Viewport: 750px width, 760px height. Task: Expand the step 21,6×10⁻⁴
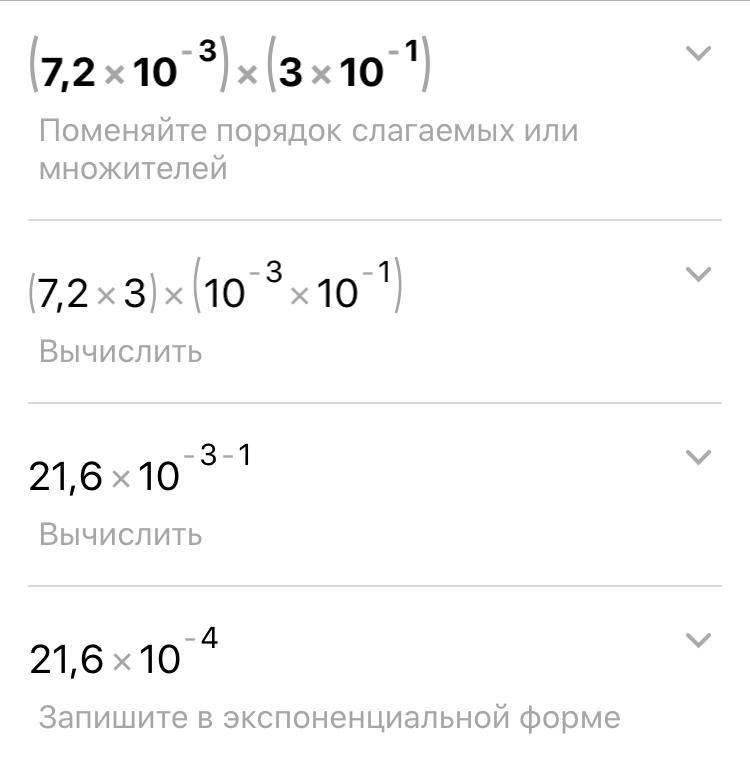point(699,640)
